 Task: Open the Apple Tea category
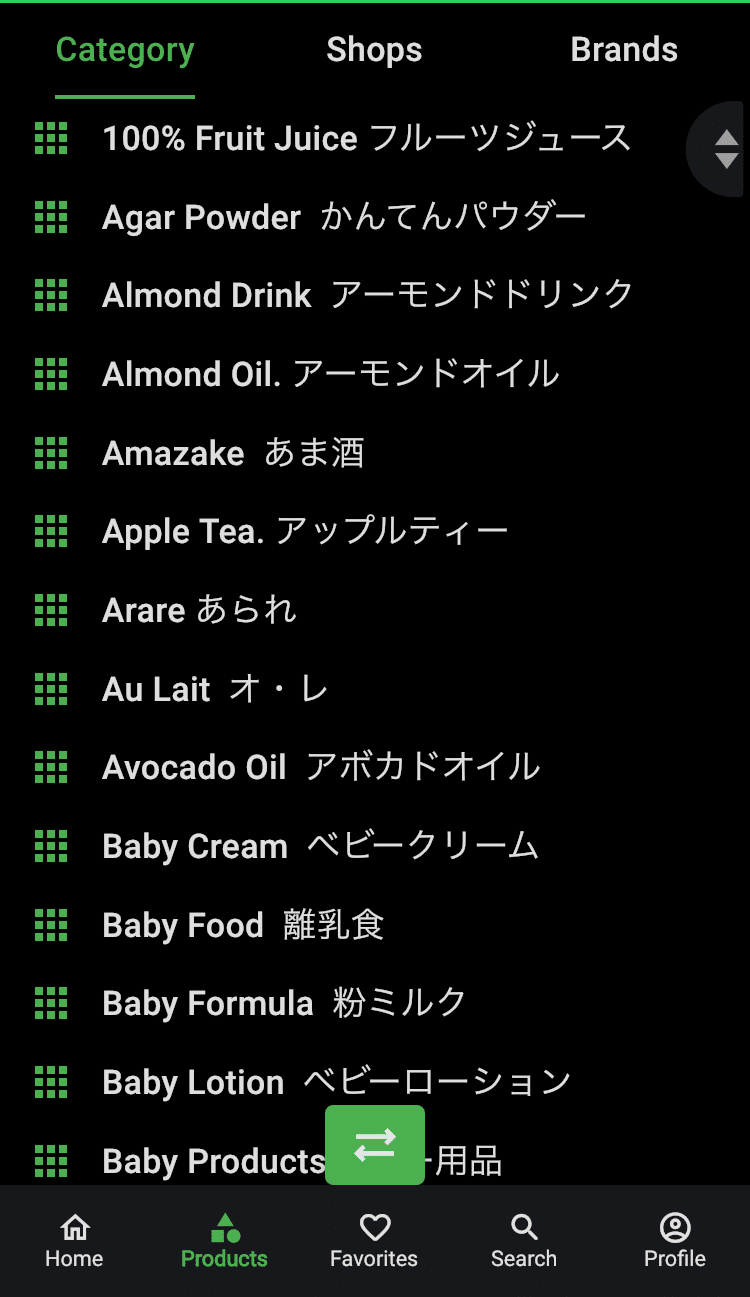click(305, 531)
